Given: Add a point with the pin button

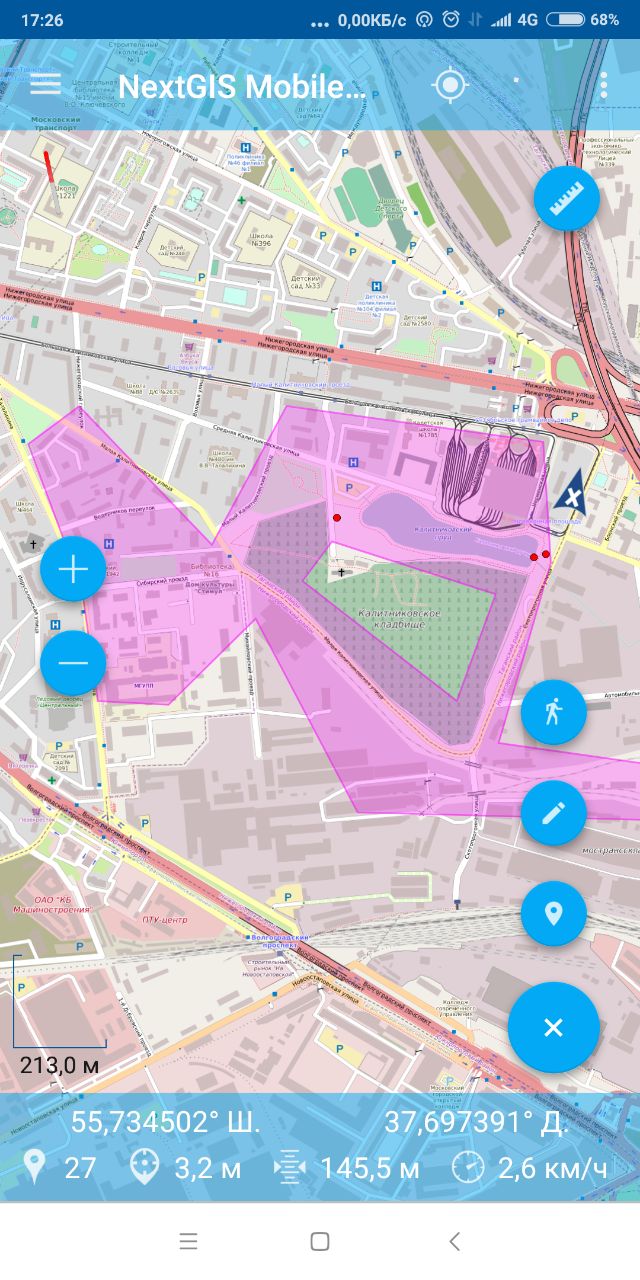Looking at the screenshot, I should click(553, 913).
